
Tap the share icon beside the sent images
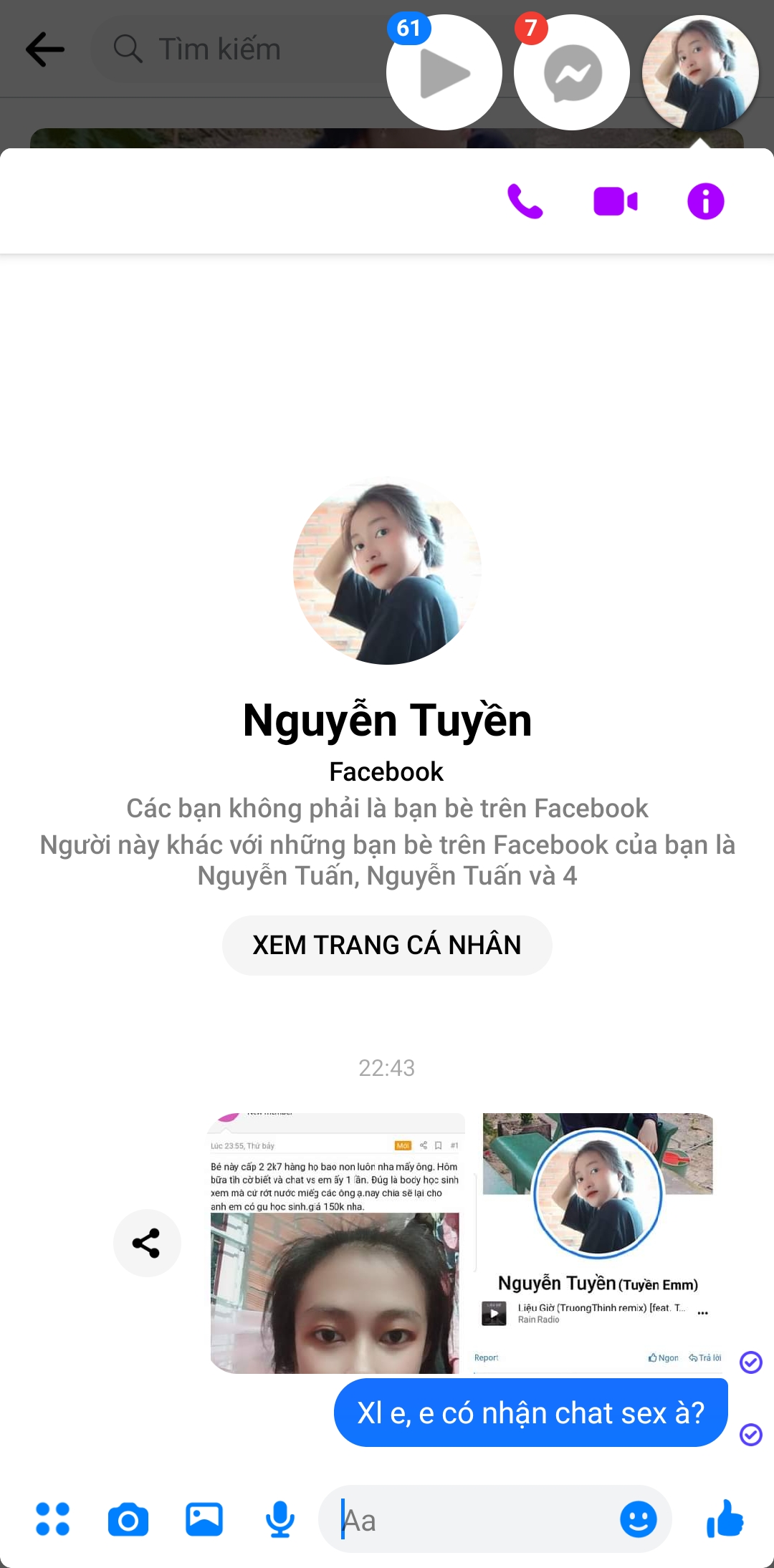tap(147, 1243)
